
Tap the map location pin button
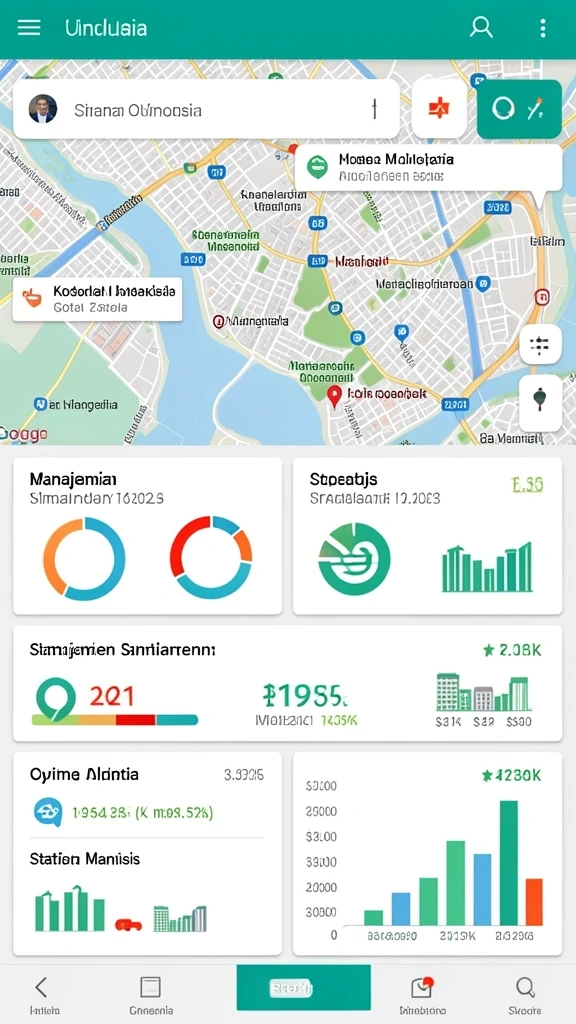[541, 402]
